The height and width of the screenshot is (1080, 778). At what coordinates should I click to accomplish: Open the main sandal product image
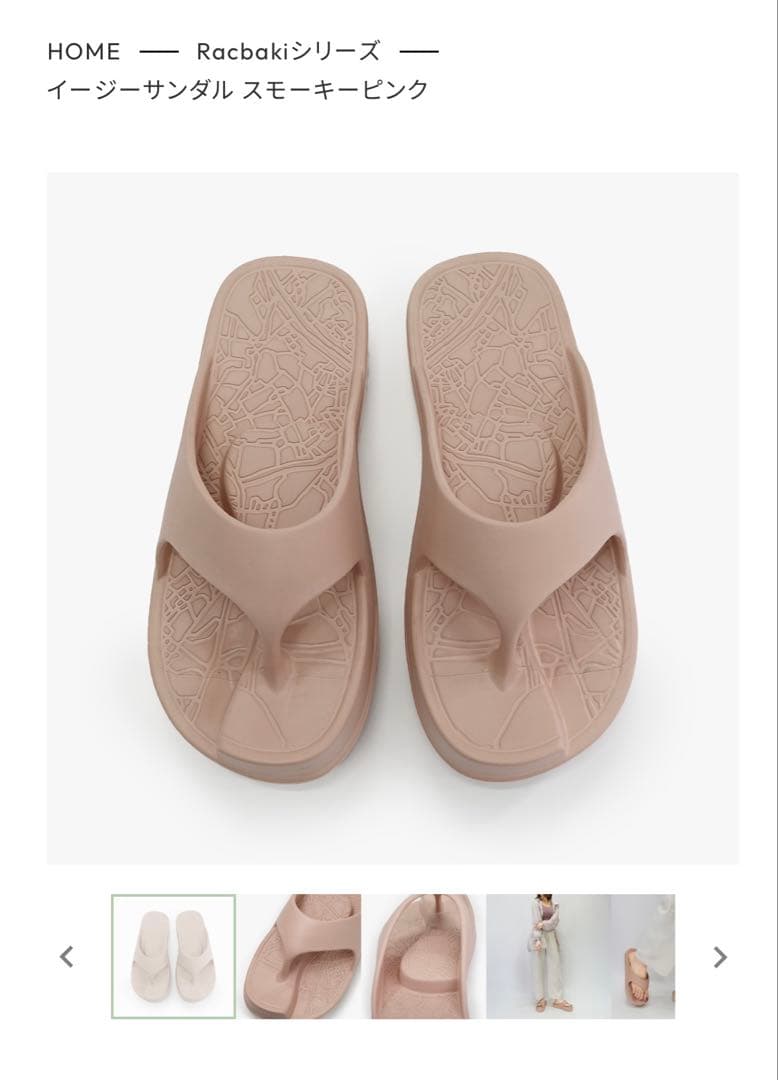click(392, 518)
